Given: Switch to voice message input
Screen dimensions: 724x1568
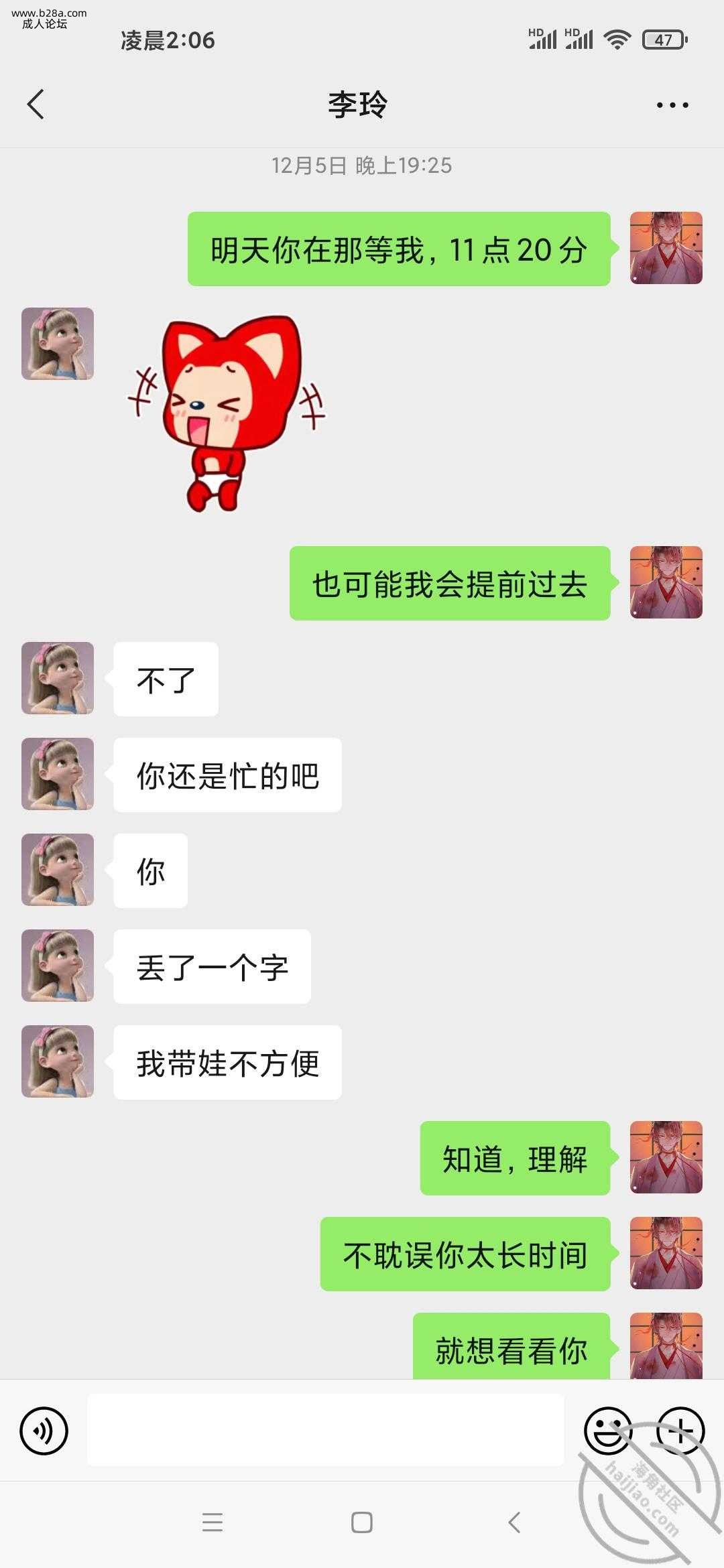Looking at the screenshot, I should click(x=44, y=1431).
